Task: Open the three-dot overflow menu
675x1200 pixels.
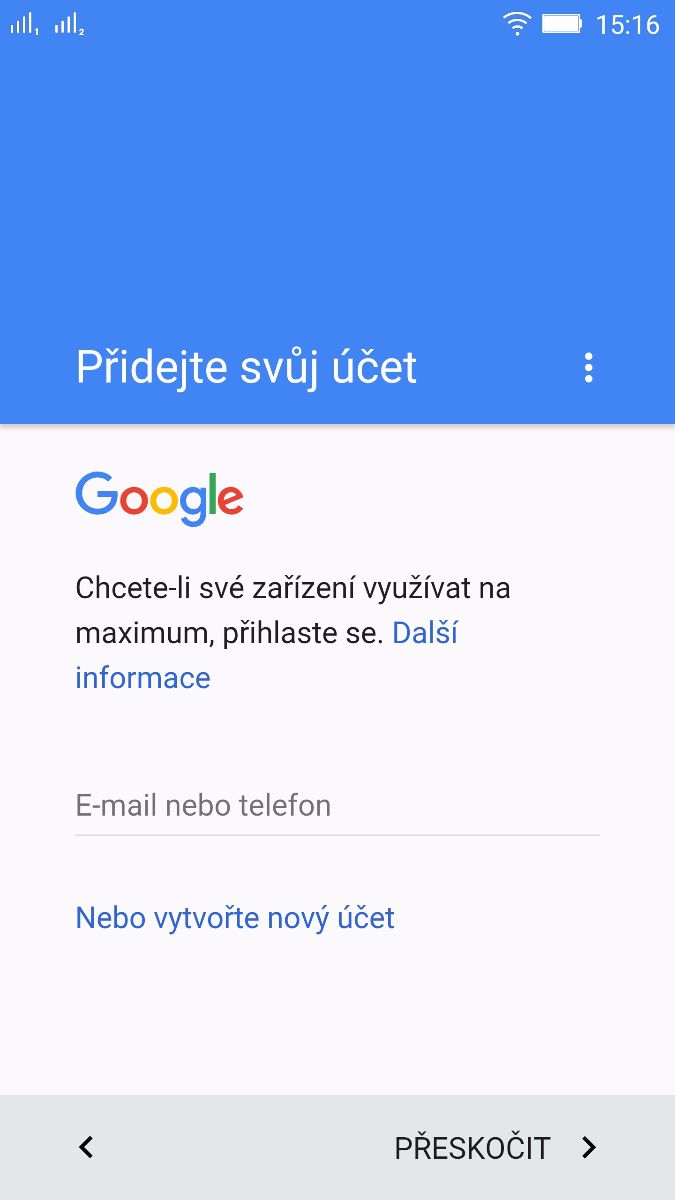Action: [x=588, y=368]
